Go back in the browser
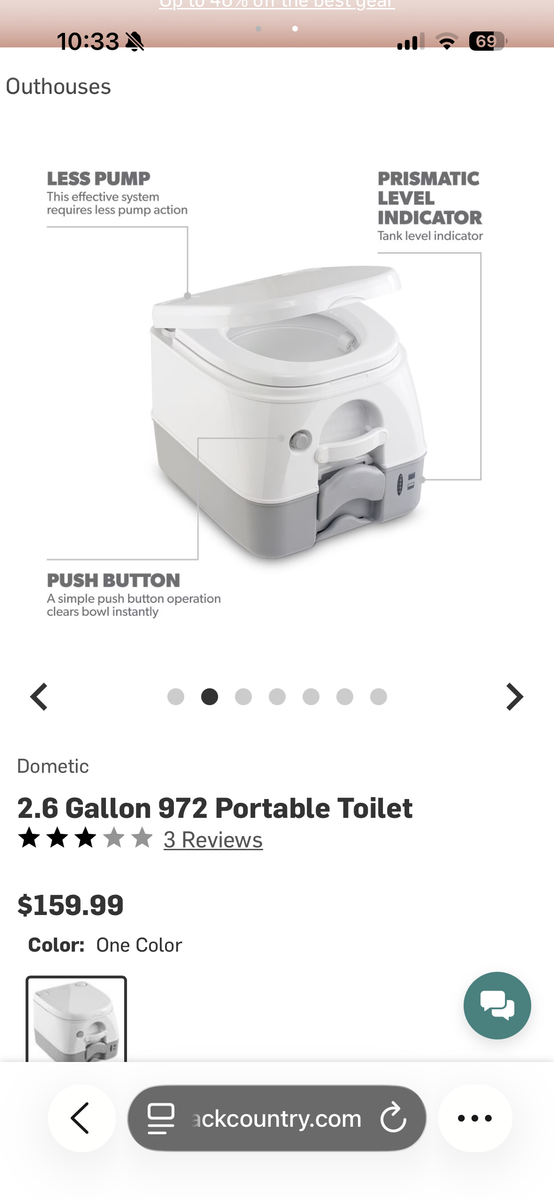 point(81,1118)
